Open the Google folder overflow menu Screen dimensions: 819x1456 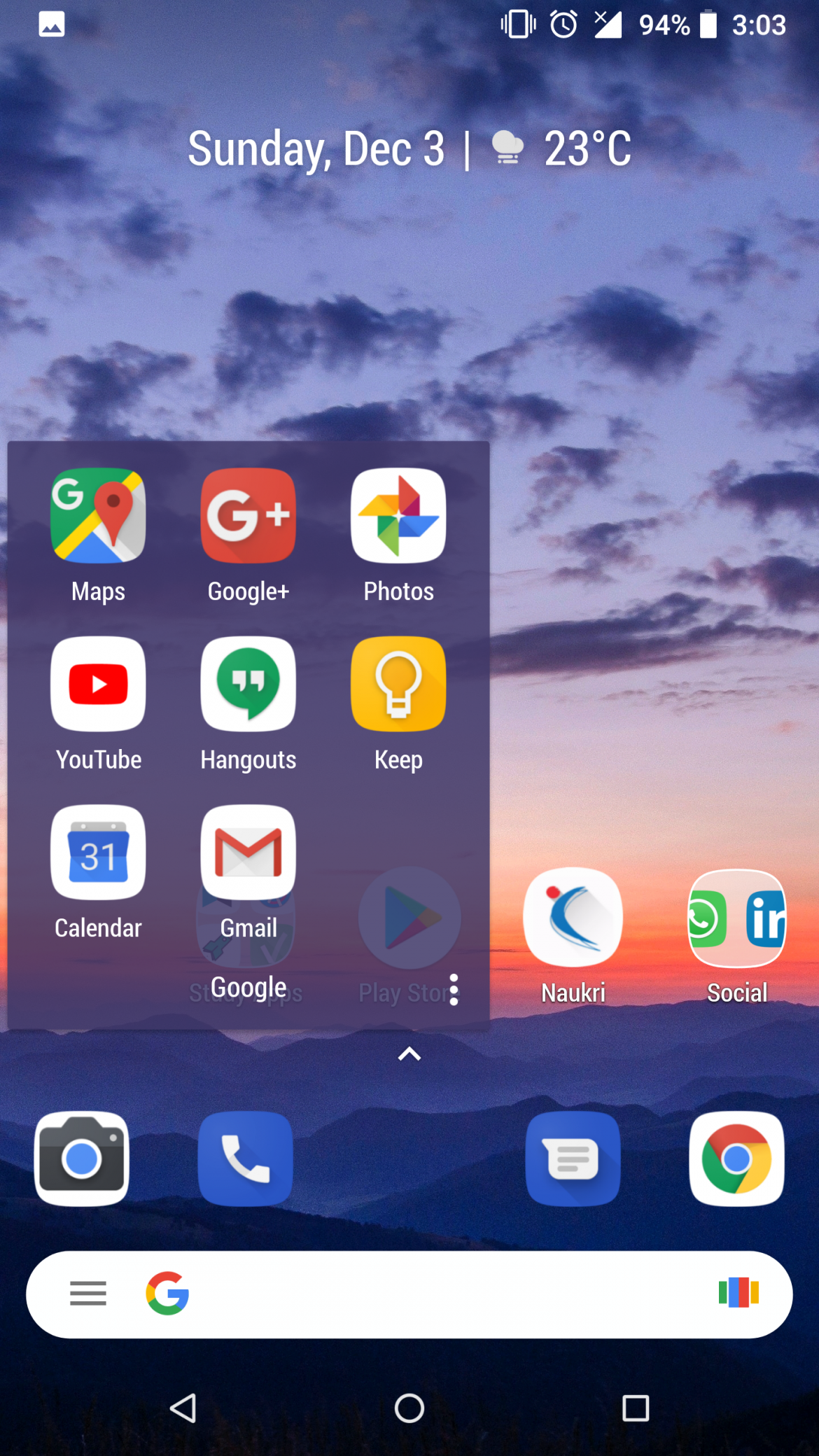click(454, 990)
